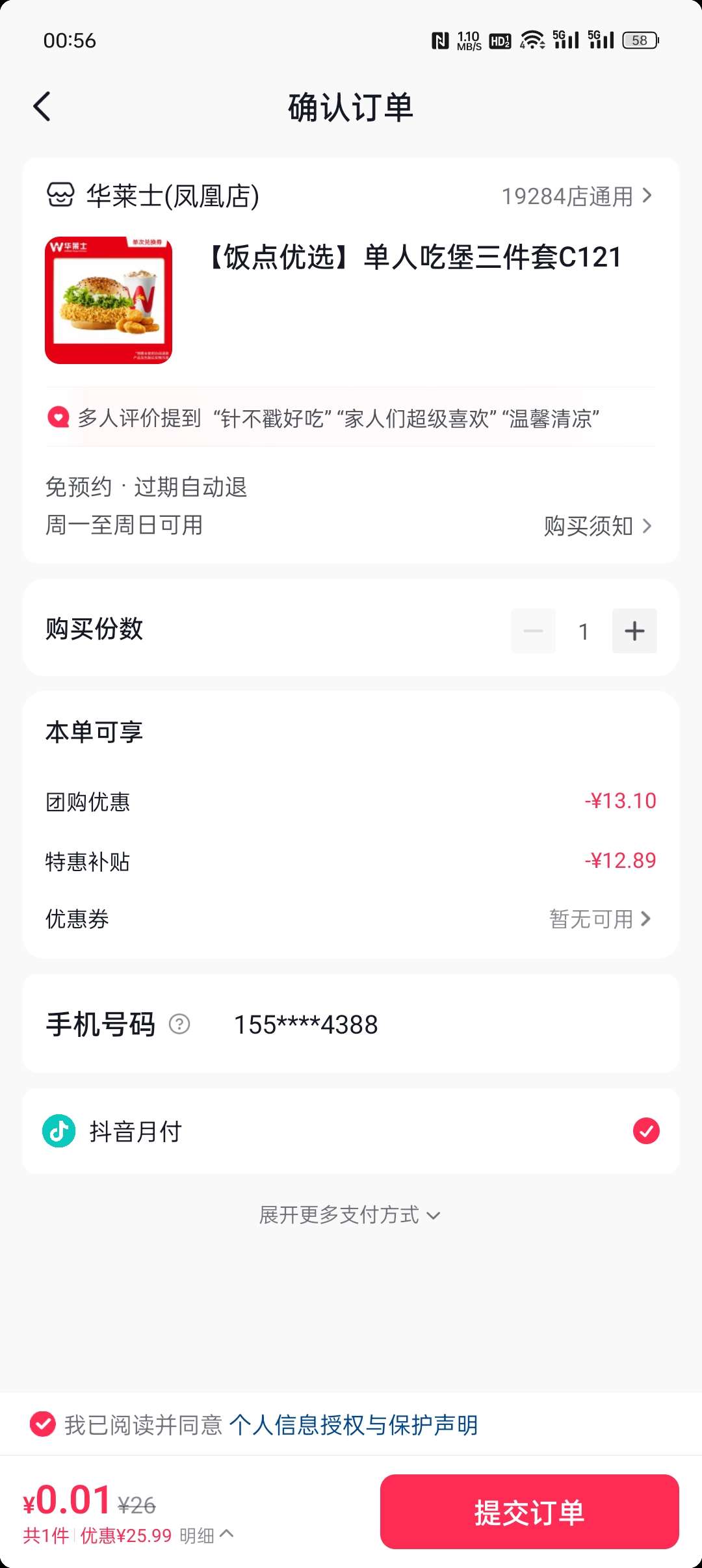Open the 19284店通用 store list
The height and width of the screenshot is (1568, 702).
(576, 196)
